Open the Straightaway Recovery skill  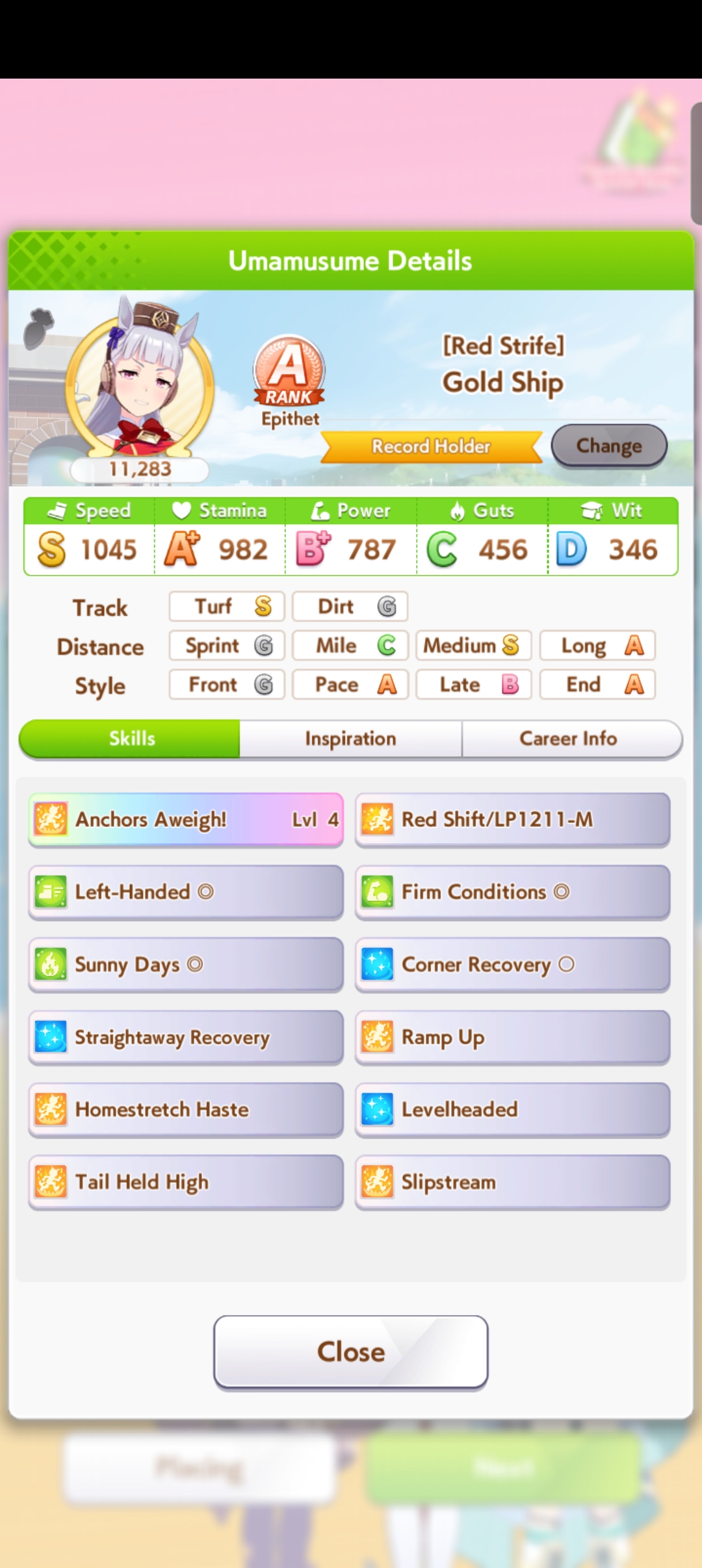click(x=186, y=1037)
